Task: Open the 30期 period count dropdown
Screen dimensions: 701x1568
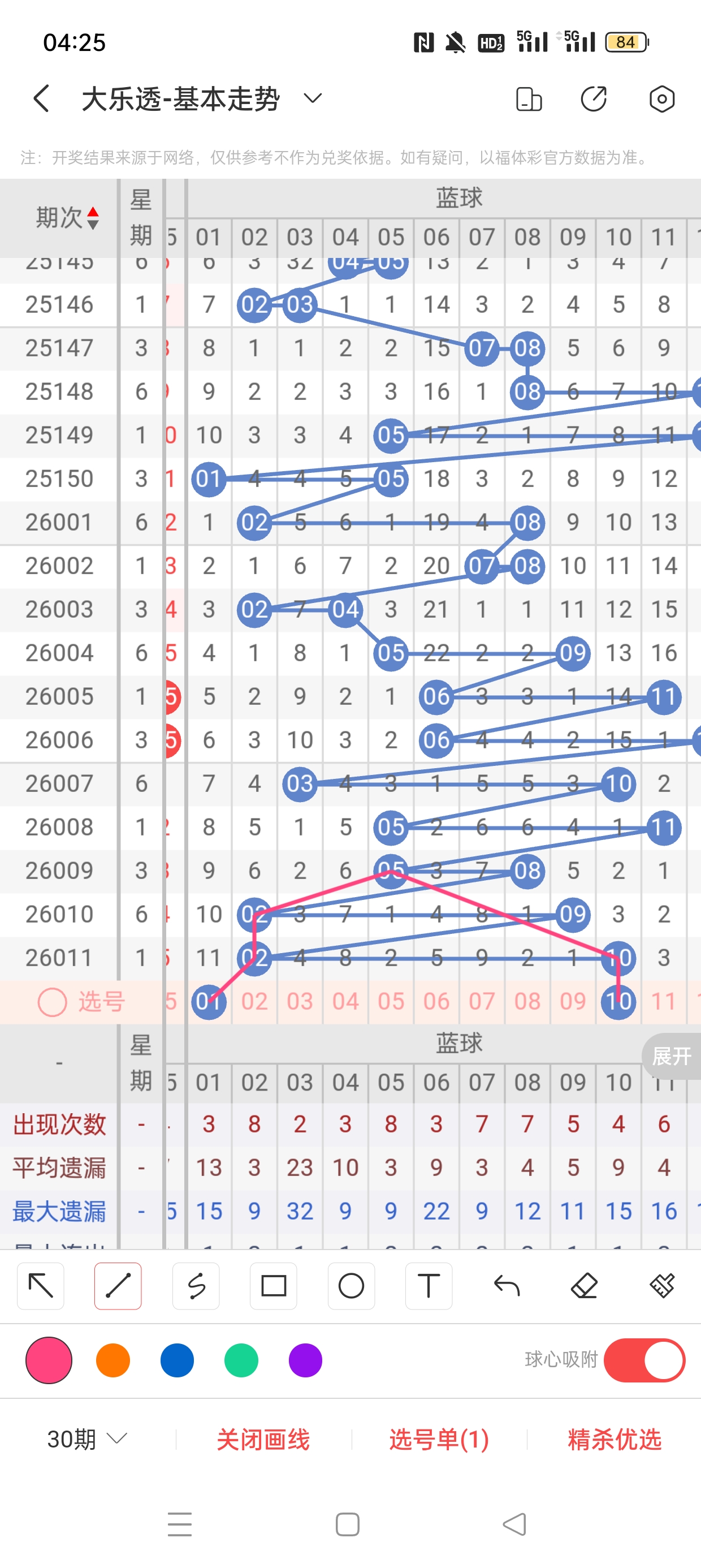Action: point(87,1440)
